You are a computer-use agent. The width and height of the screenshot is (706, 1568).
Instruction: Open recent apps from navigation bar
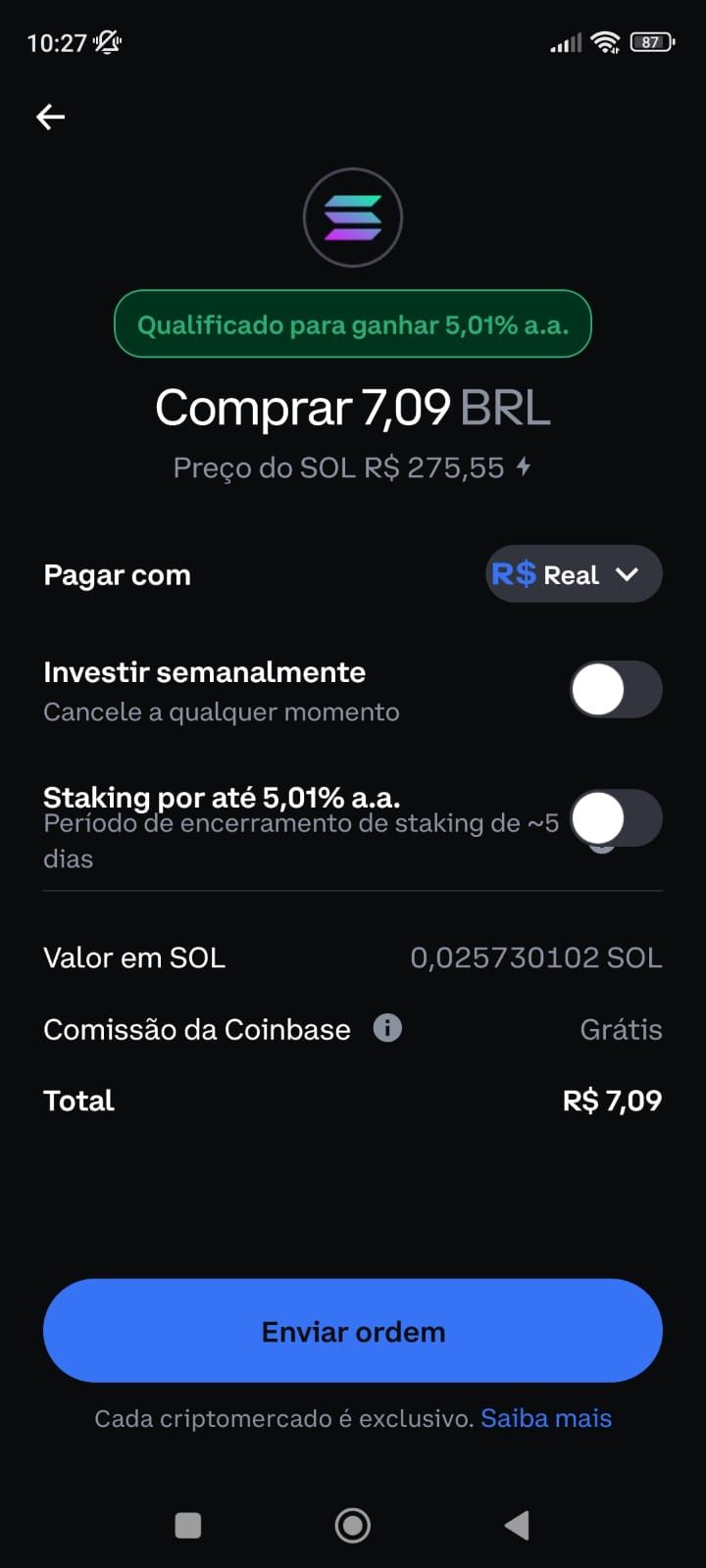[187, 1525]
